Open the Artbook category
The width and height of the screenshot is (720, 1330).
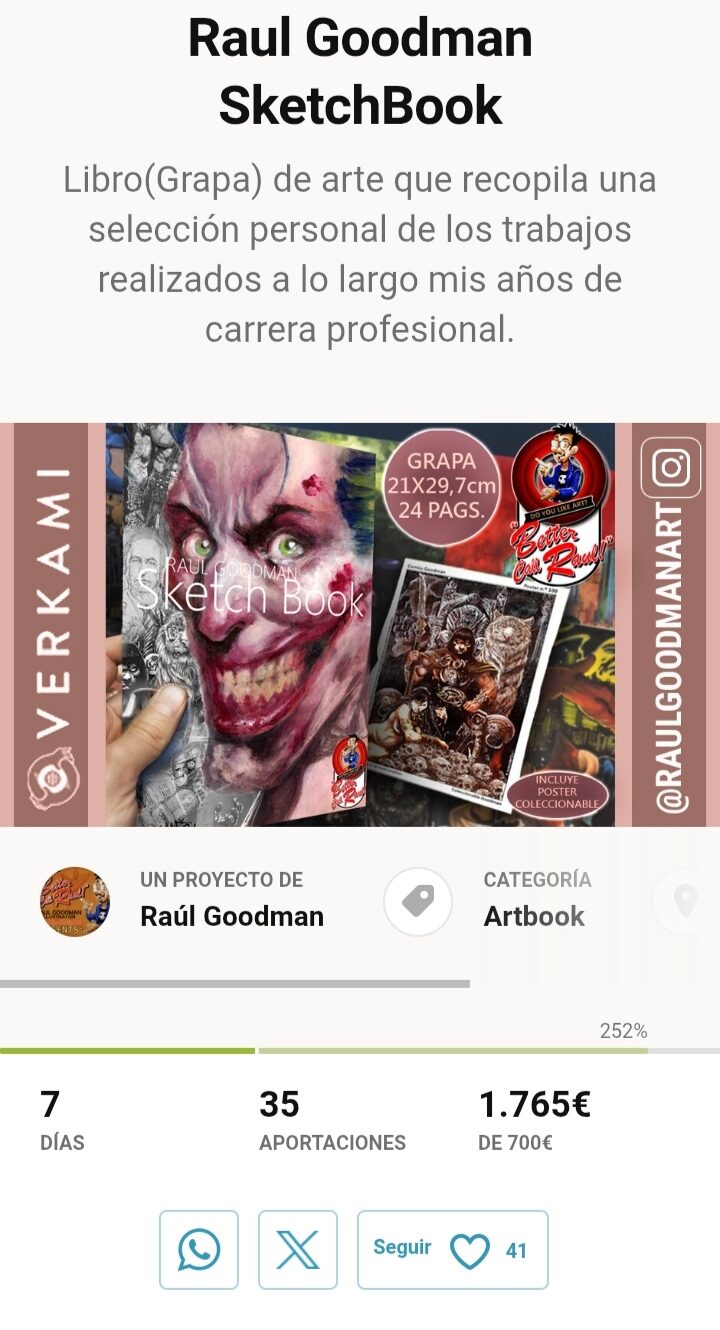(x=534, y=915)
